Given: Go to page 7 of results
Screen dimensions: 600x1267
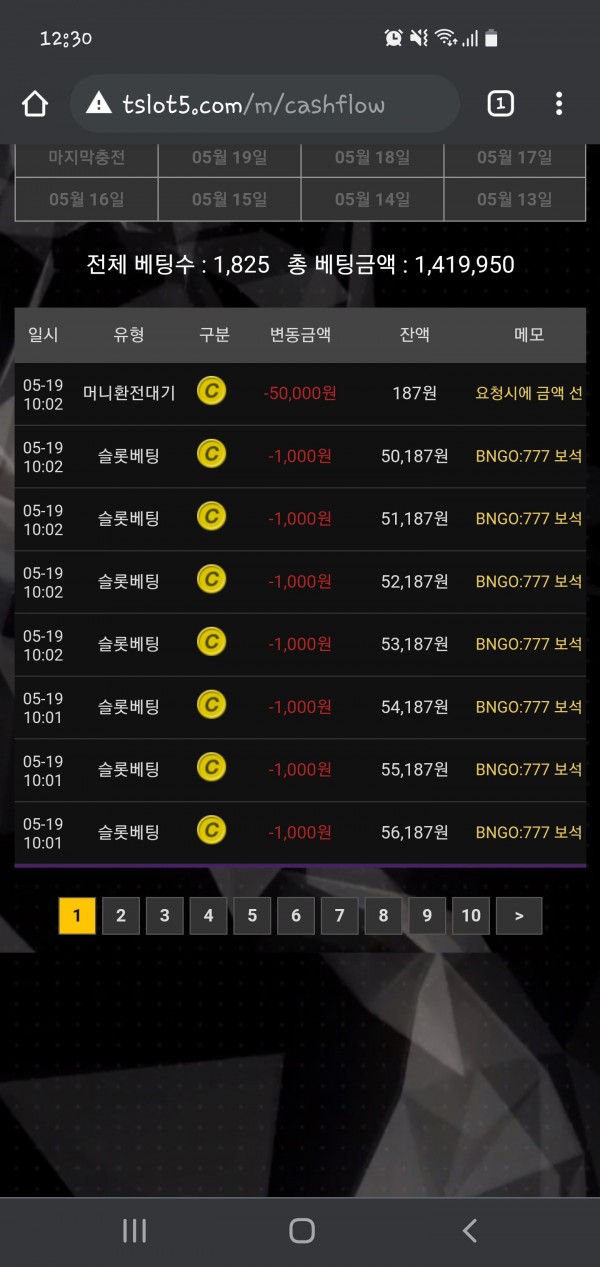Looking at the screenshot, I should pos(340,915).
